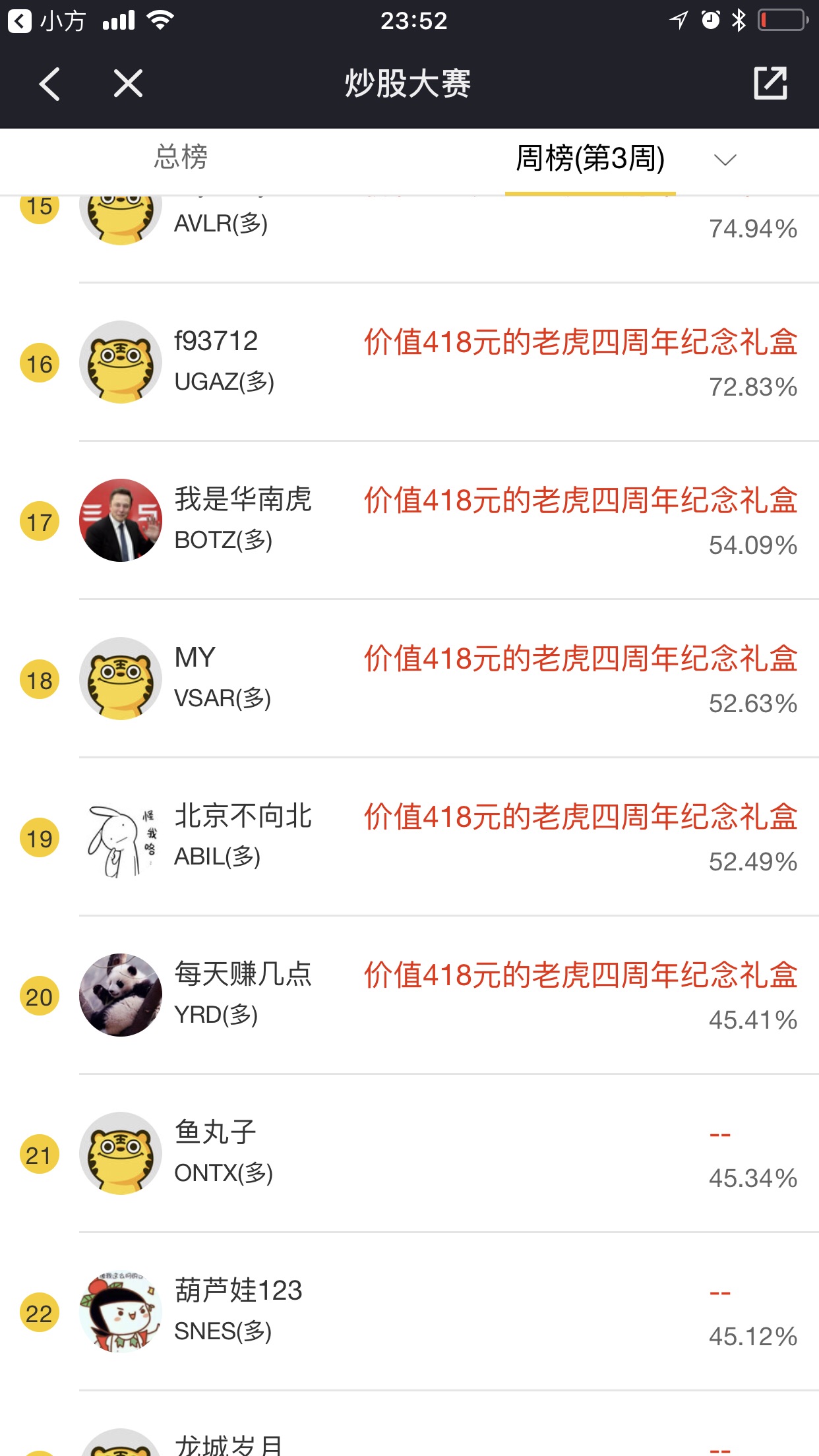View 我是华南虎's ranking entry
Image resolution: width=819 pixels, height=1456 pixels.
(x=448, y=521)
